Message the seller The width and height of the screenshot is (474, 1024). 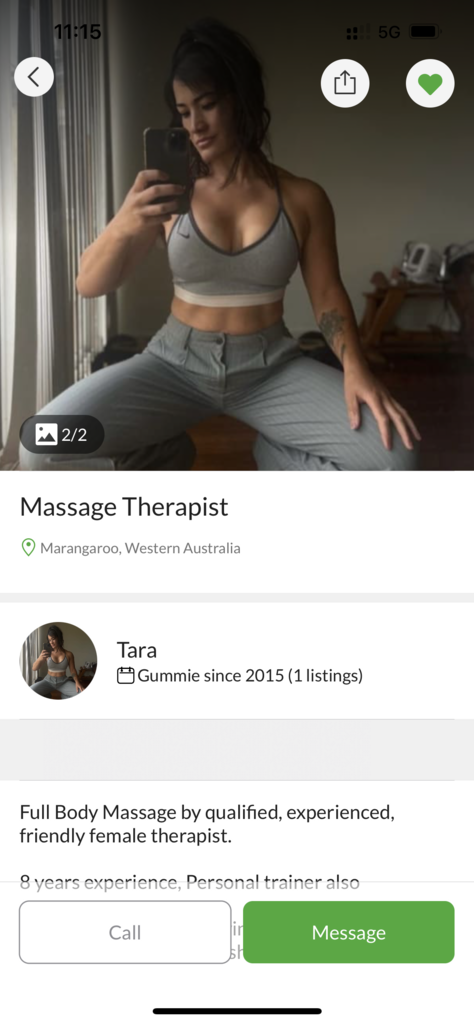coord(349,932)
